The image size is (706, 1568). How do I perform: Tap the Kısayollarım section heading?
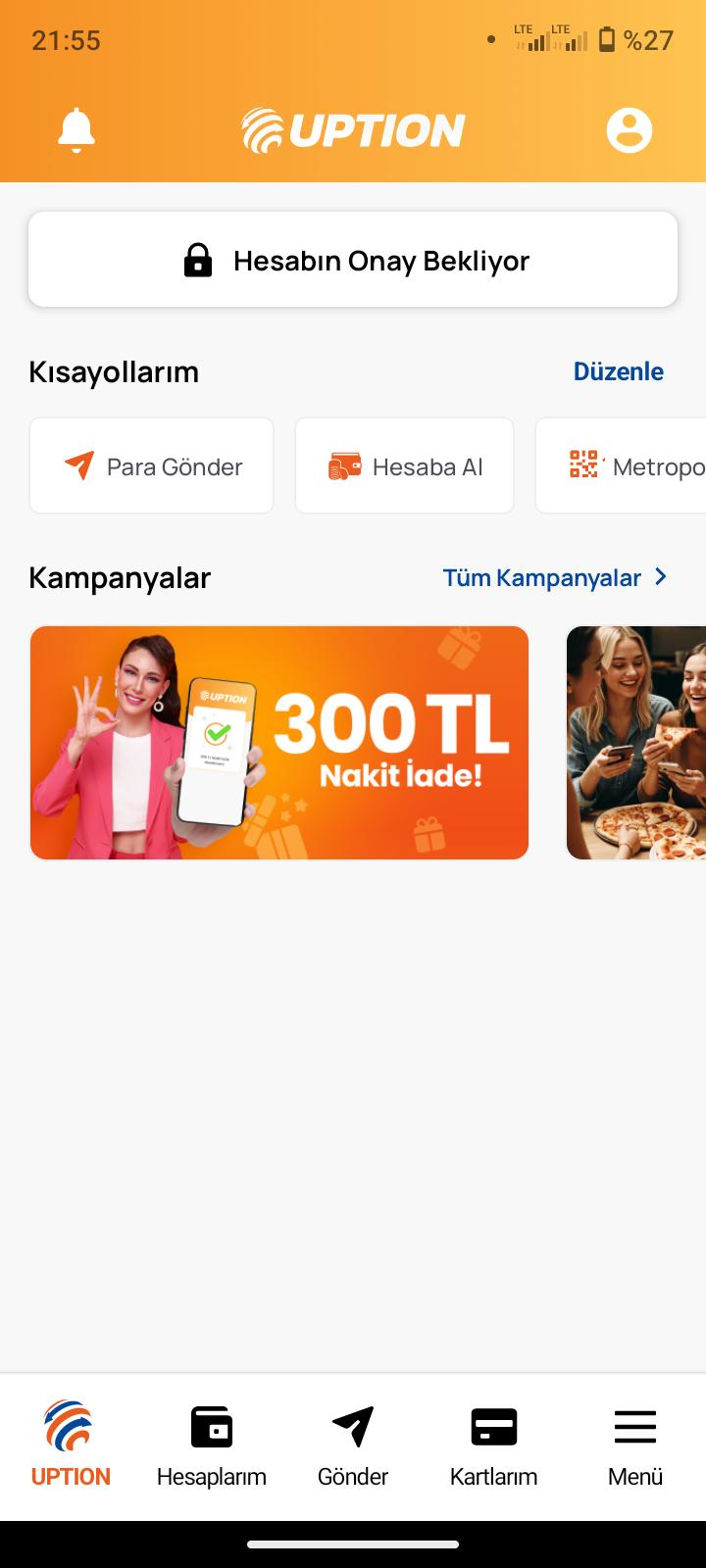114,372
